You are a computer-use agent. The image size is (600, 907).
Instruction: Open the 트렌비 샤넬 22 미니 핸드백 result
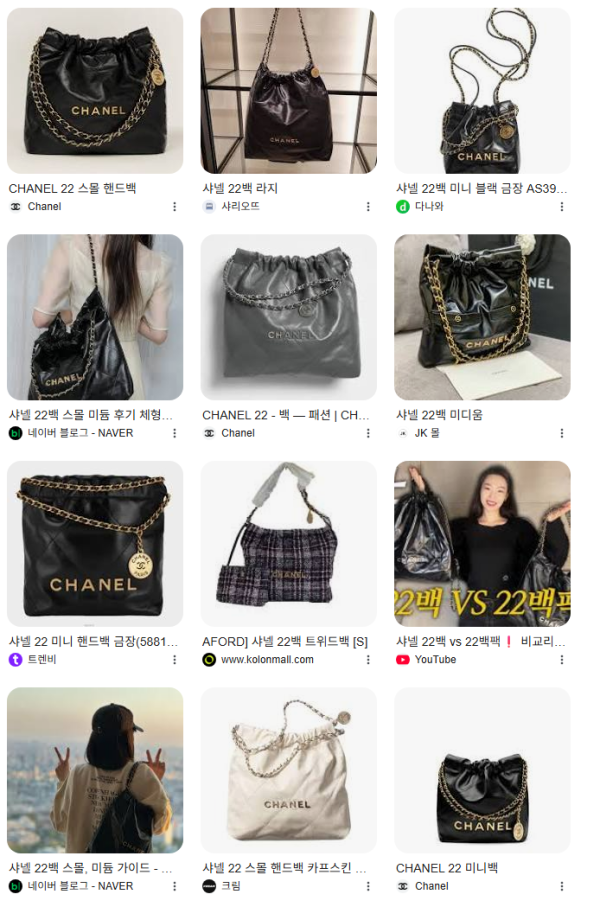click(95, 544)
